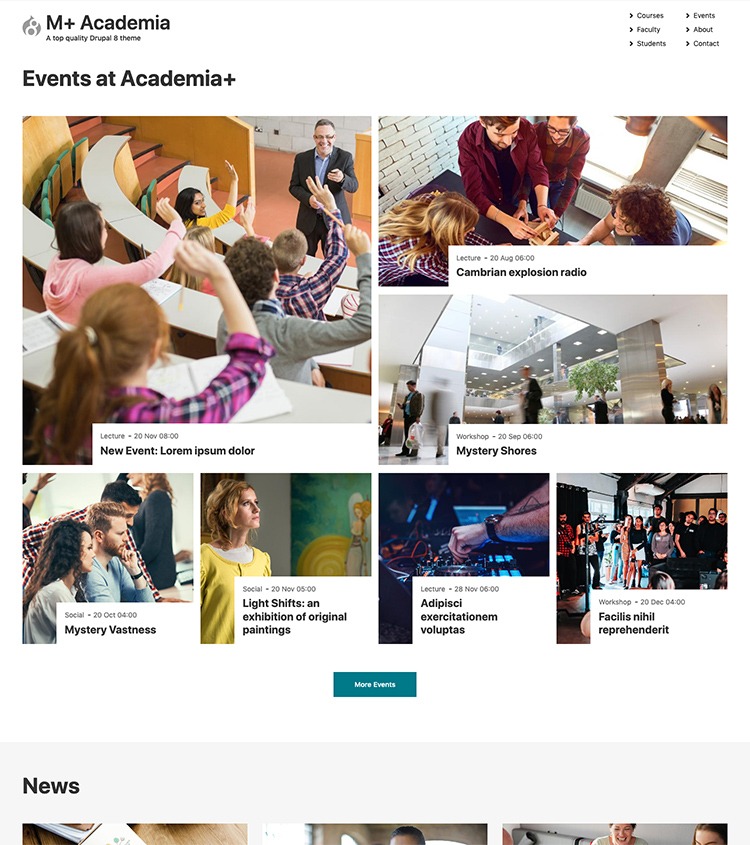Go to the Faculty page
The image size is (750, 845).
tap(648, 30)
